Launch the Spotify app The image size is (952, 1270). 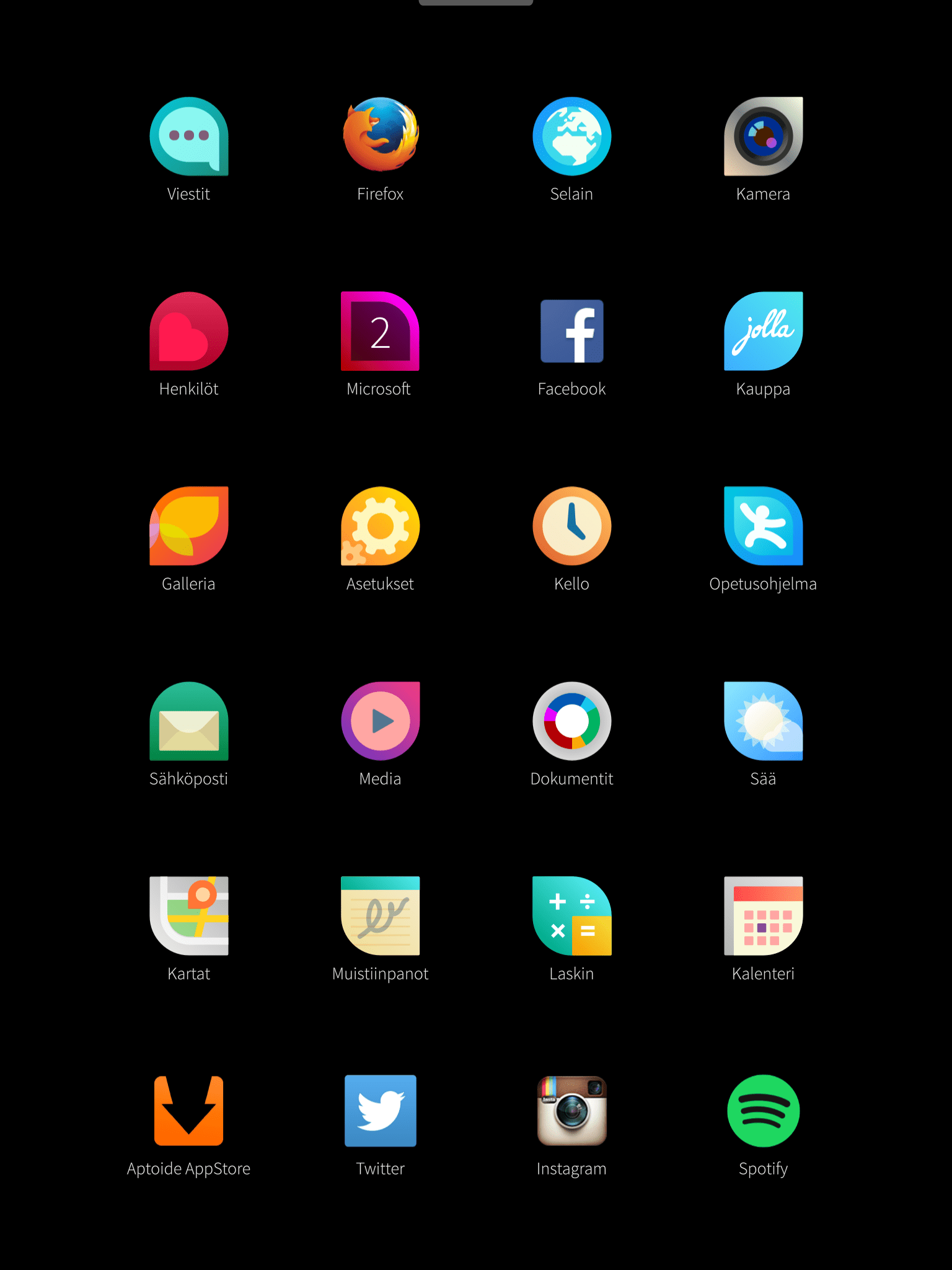pos(763,1111)
